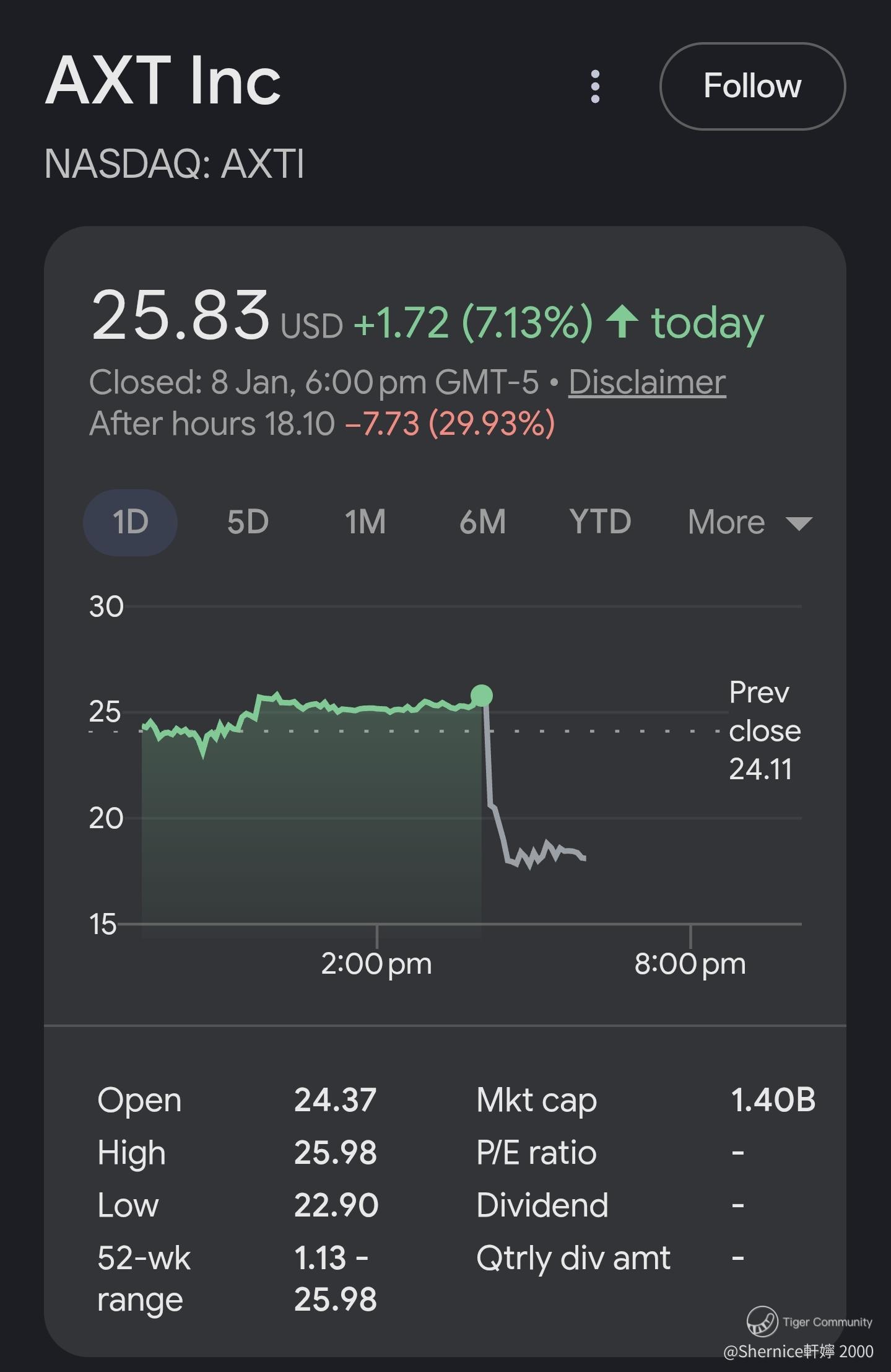This screenshot has width=891, height=1372.
Task: Select the 1D chart range
Action: 130,522
